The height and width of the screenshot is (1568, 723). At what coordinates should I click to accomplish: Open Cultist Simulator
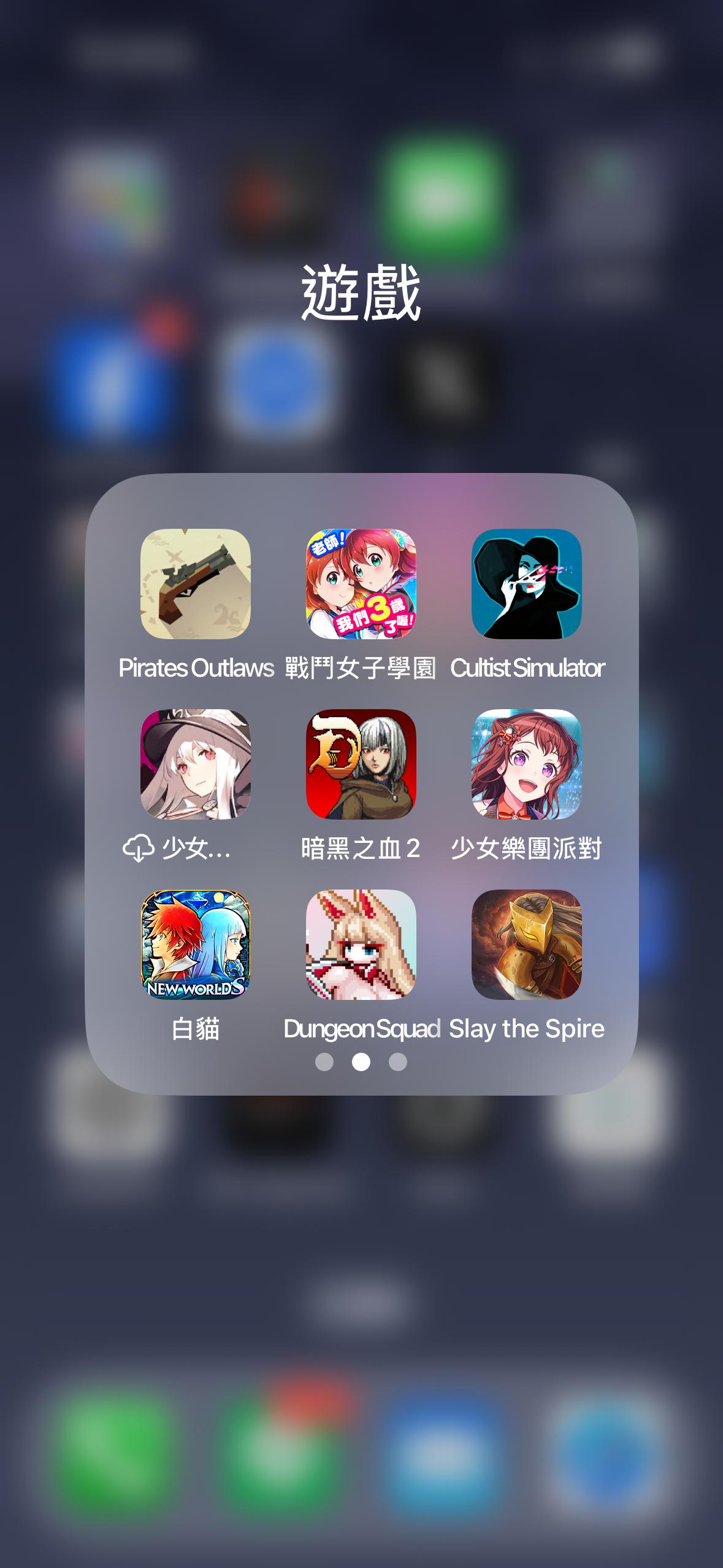pyautogui.click(x=526, y=583)
